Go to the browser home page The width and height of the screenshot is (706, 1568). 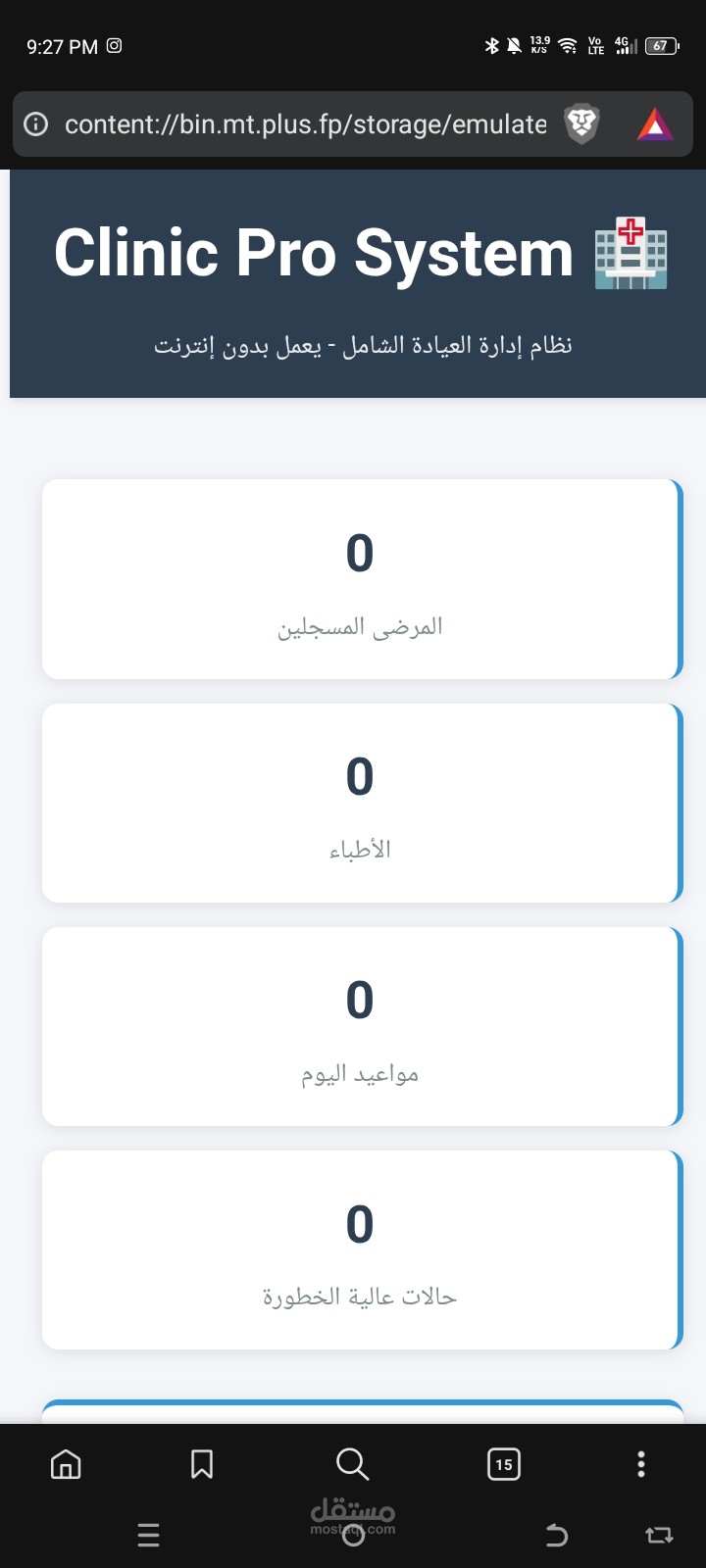66,1464
